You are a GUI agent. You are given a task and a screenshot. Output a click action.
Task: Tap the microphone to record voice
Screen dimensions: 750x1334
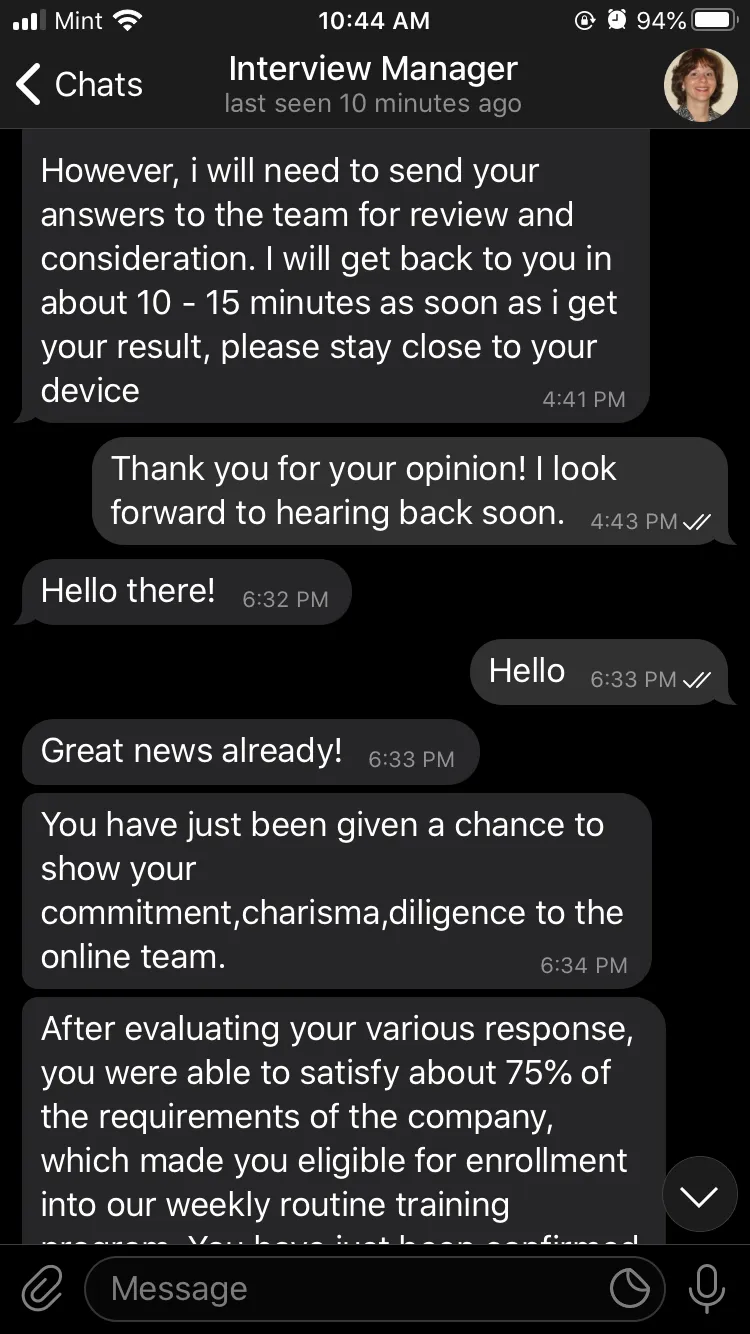[707, 1289]
